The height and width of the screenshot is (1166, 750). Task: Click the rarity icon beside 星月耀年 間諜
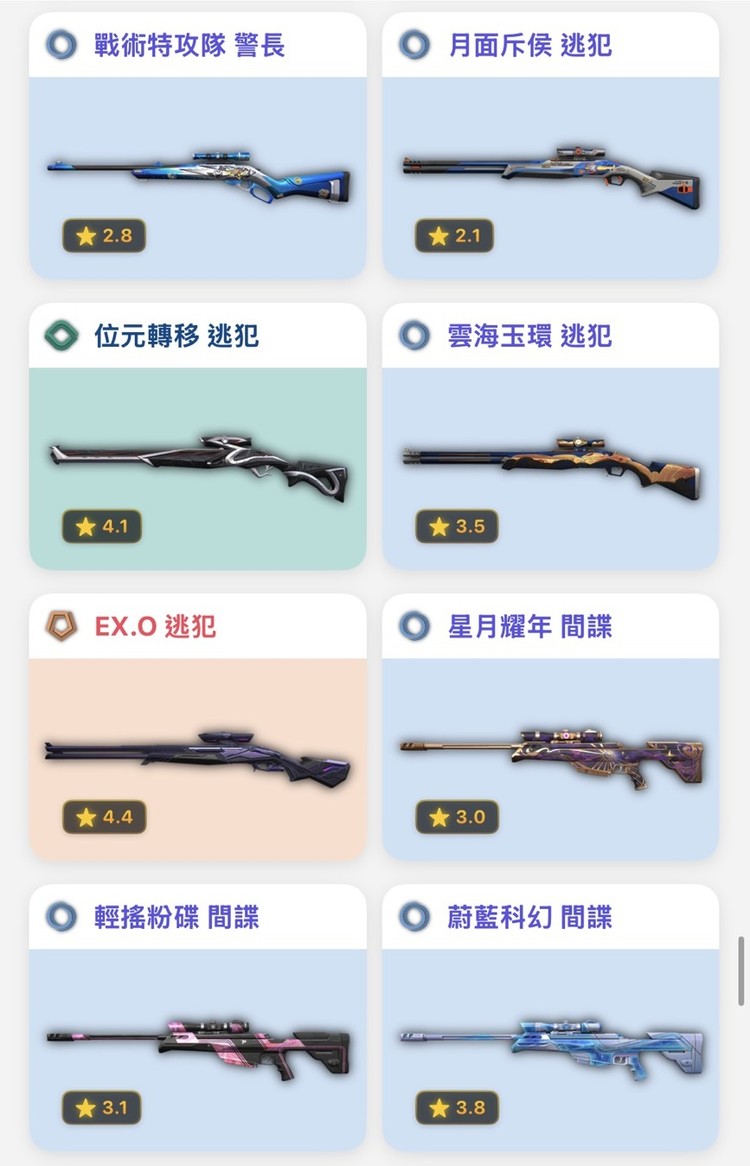coord(413,626)
